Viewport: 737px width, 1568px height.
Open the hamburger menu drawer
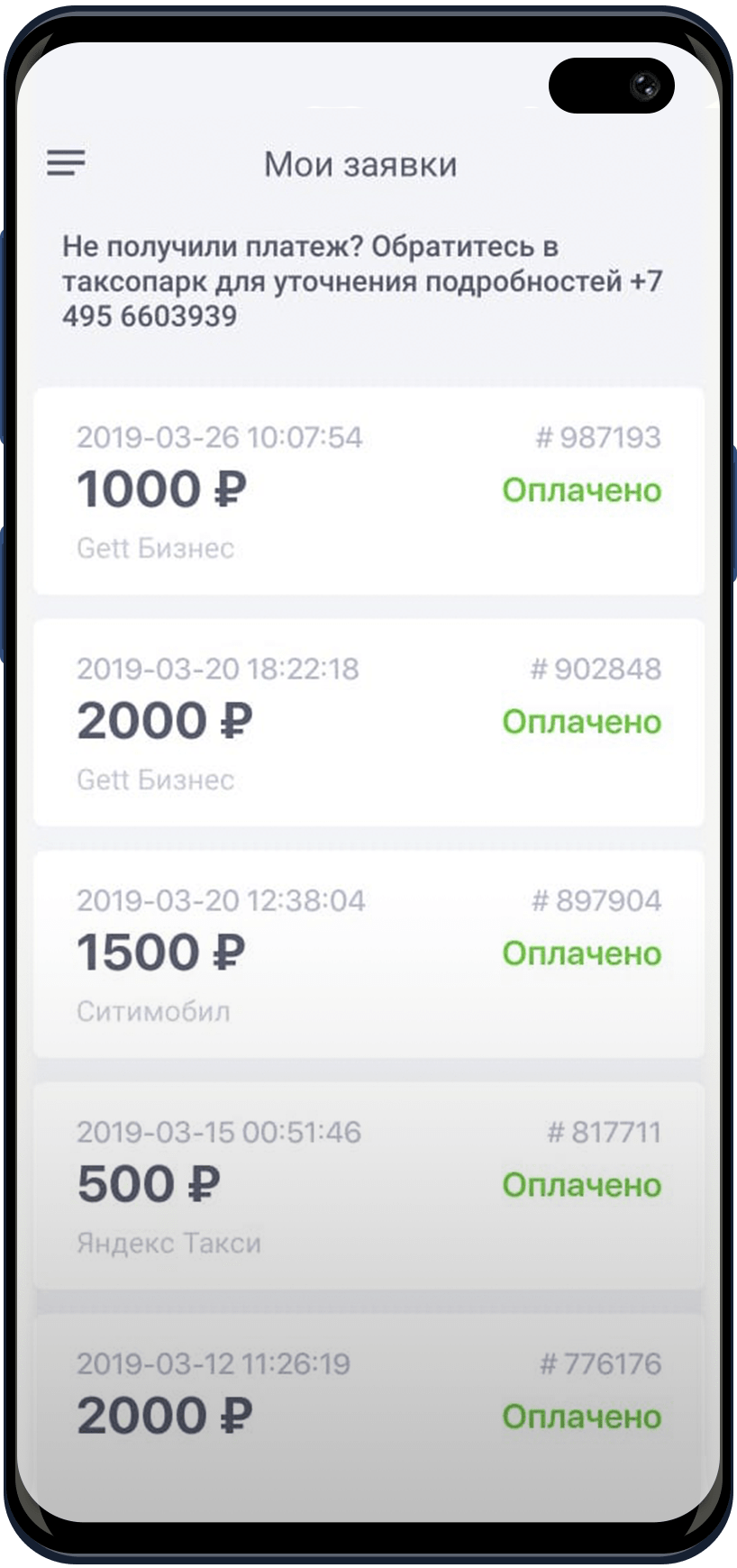[x=66, y=163]
